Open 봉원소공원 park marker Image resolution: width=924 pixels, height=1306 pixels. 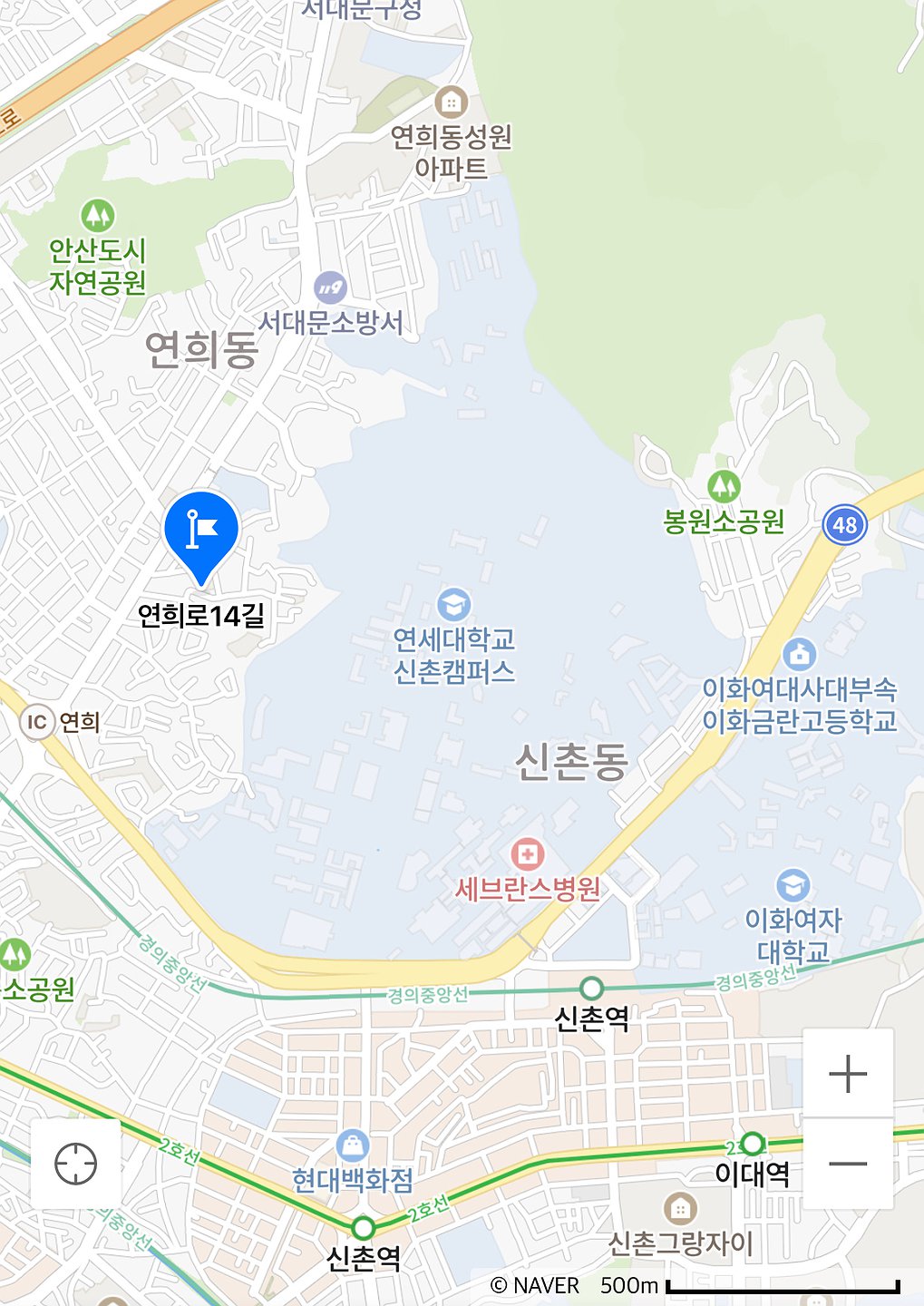(x=724, y=487)
